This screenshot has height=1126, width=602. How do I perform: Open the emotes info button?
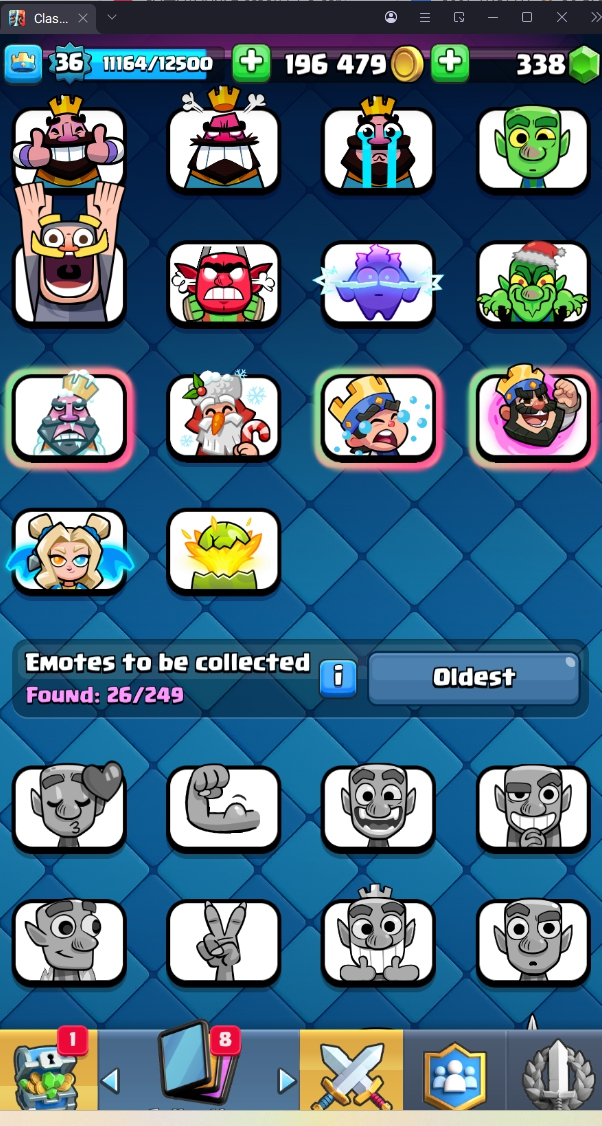[x=338, y=678]
